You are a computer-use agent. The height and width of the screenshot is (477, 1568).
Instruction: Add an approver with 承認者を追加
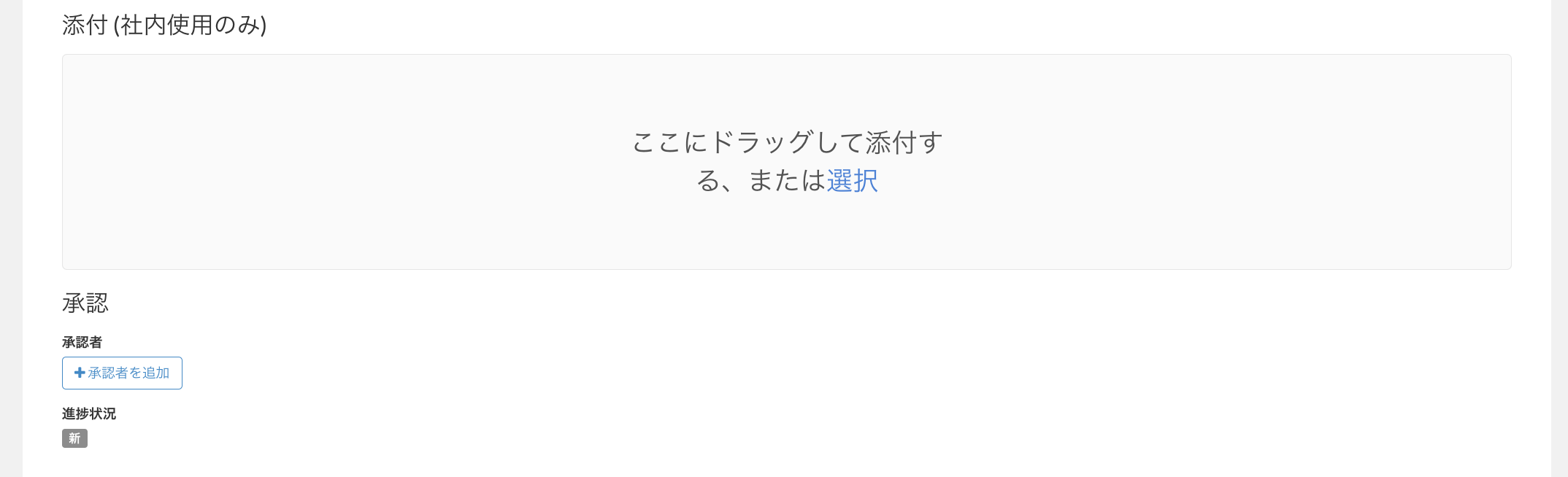tap(122, 373)
